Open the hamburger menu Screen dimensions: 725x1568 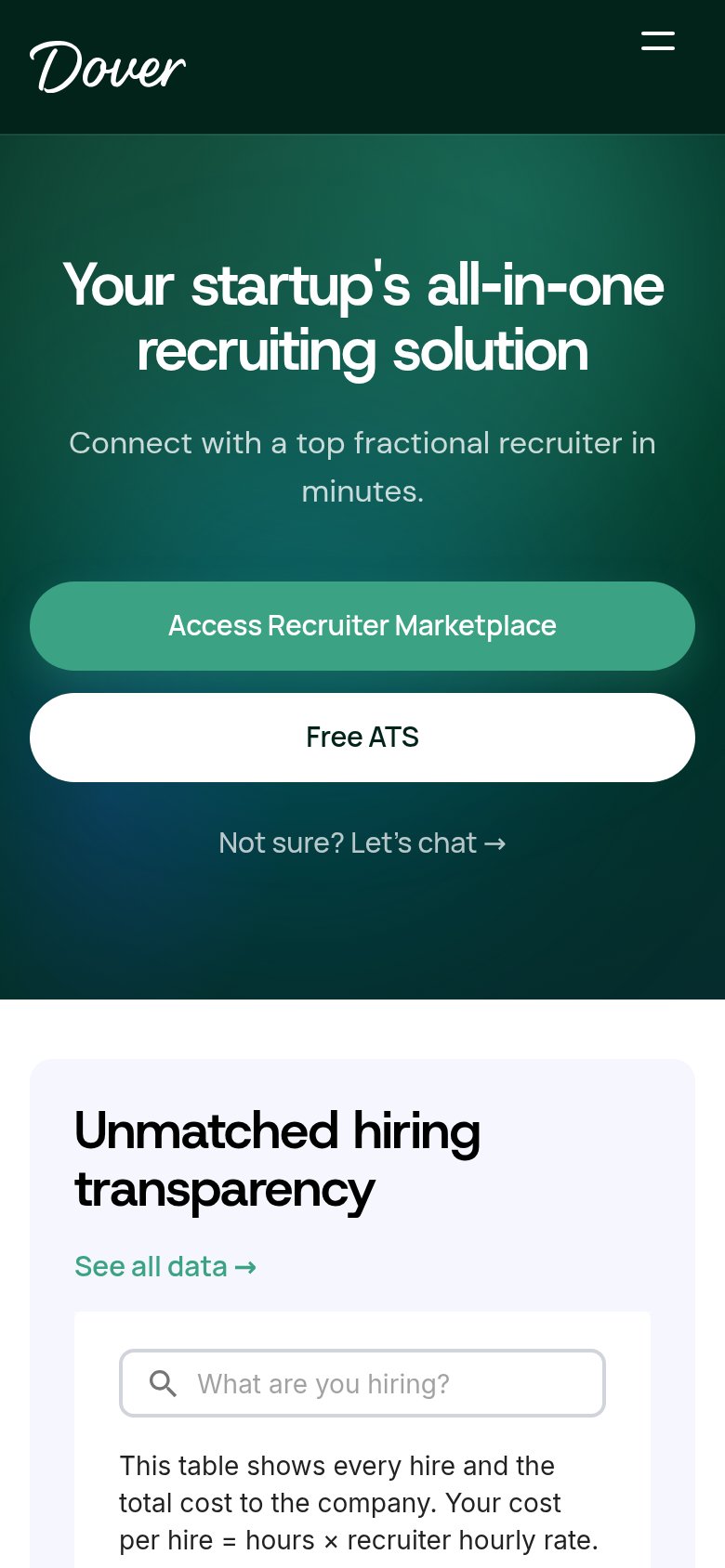pyautogui.click(x=658, y=41)
